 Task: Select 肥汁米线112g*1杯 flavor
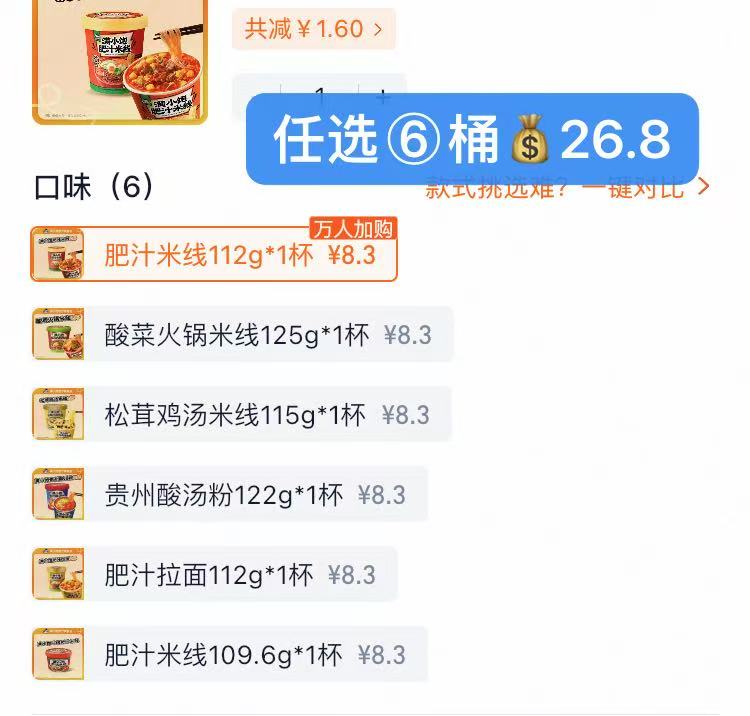(x=213, y=256)
